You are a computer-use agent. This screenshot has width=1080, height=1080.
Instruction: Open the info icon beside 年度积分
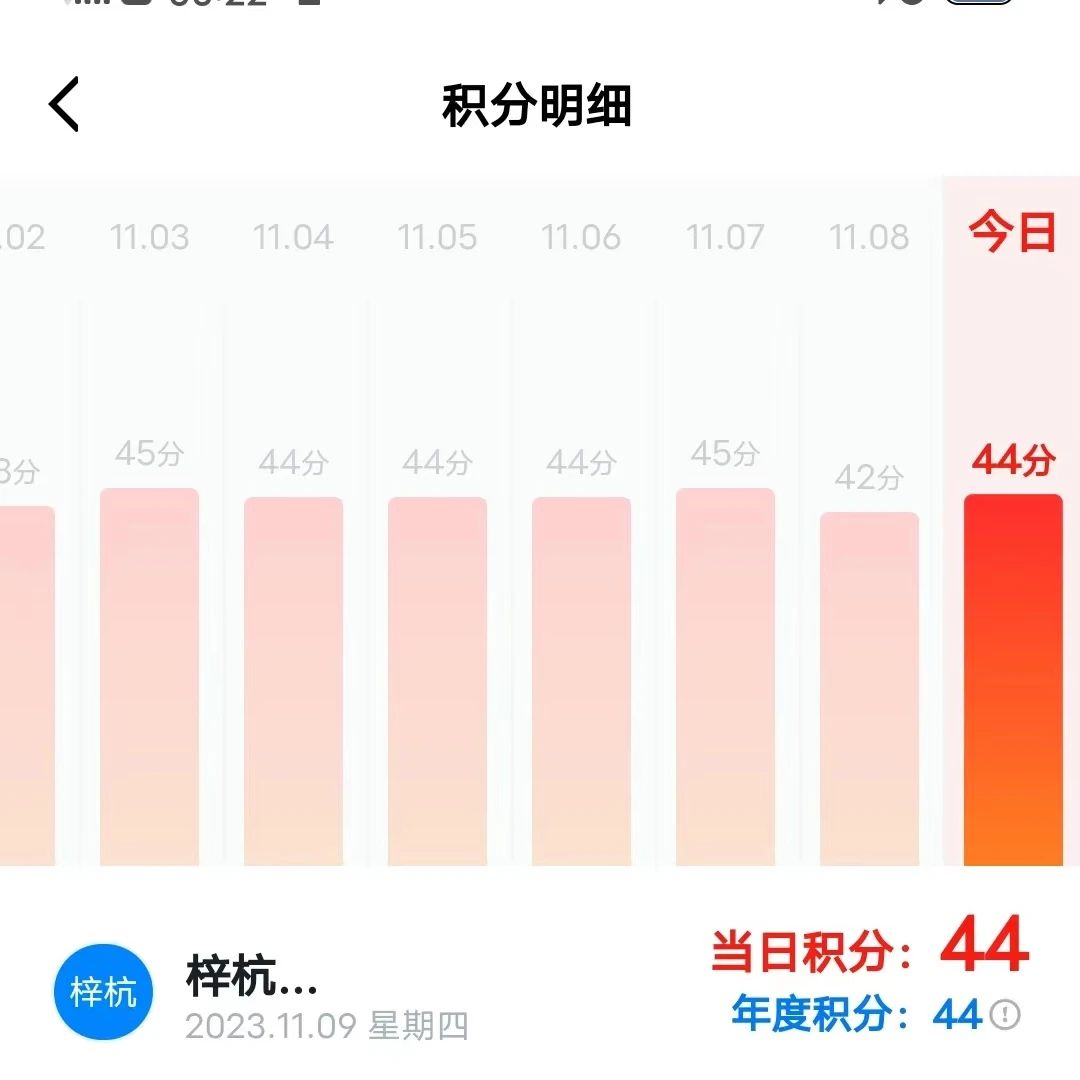(x=1005, y=1015)
